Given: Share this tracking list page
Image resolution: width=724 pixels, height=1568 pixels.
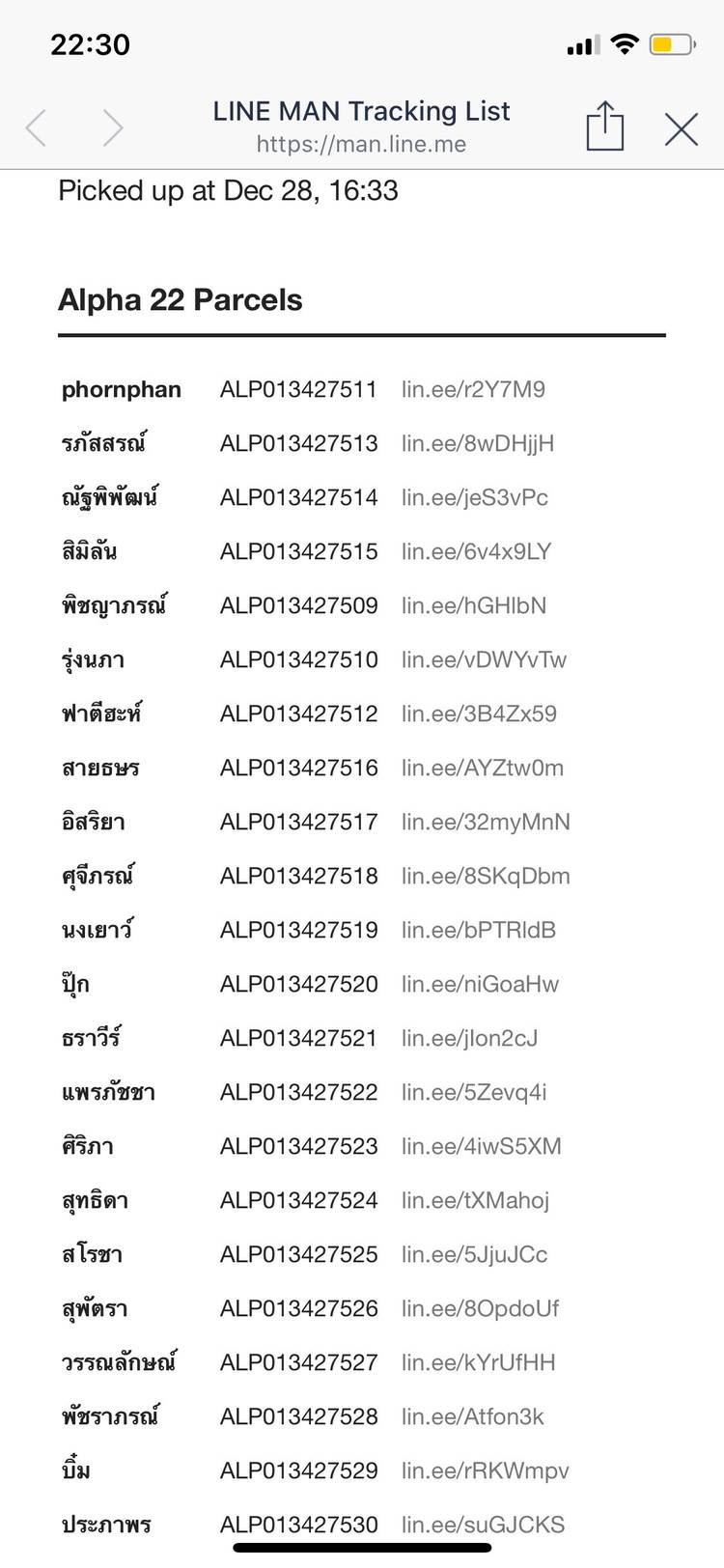Looking at the screenshot, I should tap(605, 126).
